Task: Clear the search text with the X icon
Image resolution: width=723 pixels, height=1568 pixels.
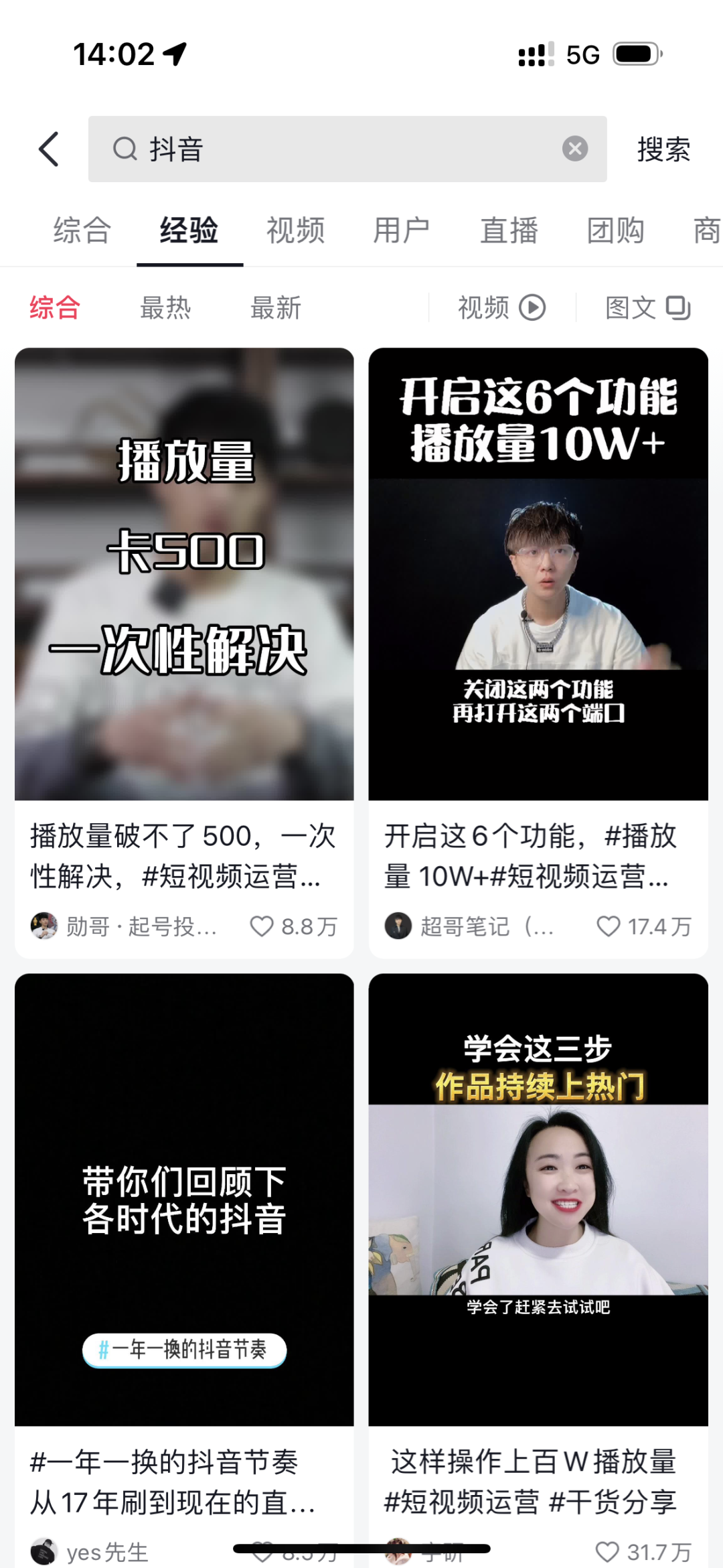Action: point(574,149)
